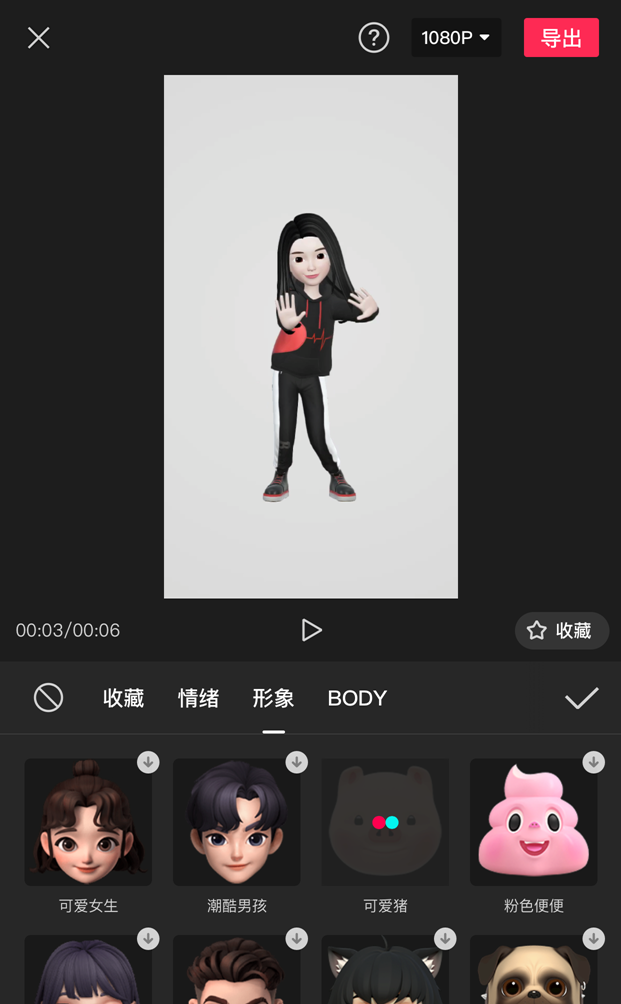Viewport: 621px width, 1004px height.
Task: Tap the red 导出 export button
Action: (561, 38)
